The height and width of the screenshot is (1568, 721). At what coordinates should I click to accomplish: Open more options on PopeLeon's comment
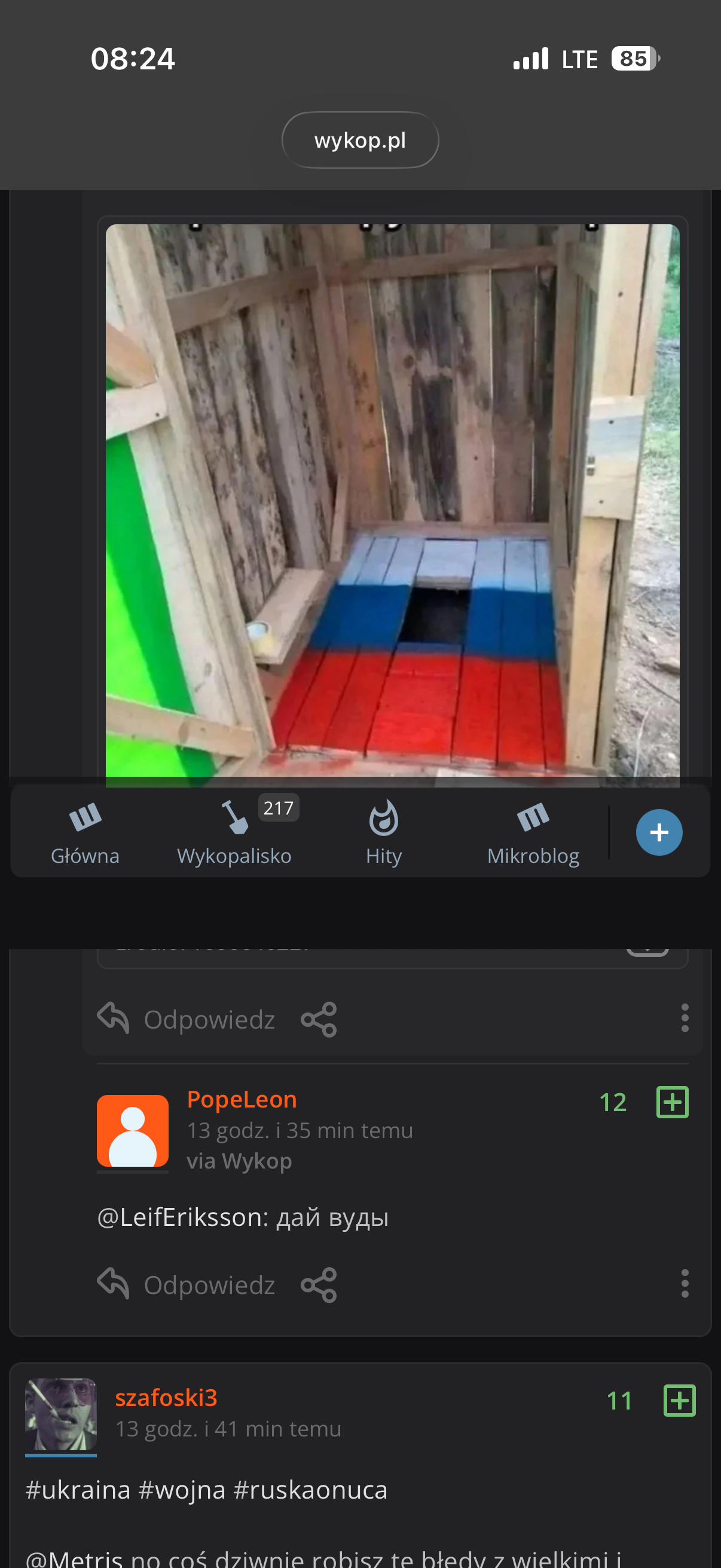pos(685,1284)
